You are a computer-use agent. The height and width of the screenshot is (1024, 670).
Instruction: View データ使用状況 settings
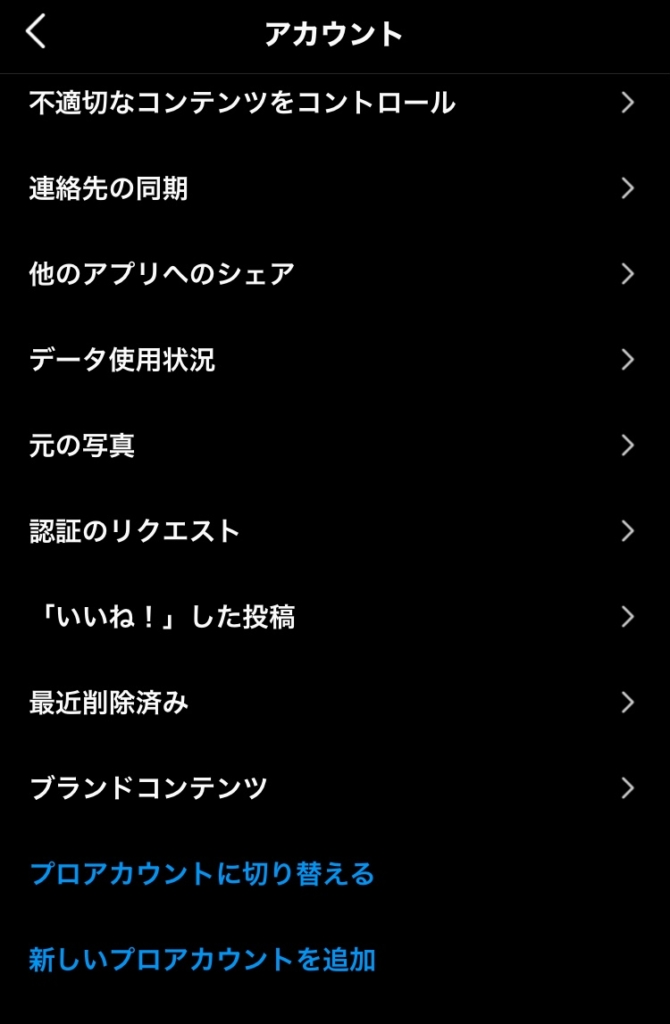(122, 359)
